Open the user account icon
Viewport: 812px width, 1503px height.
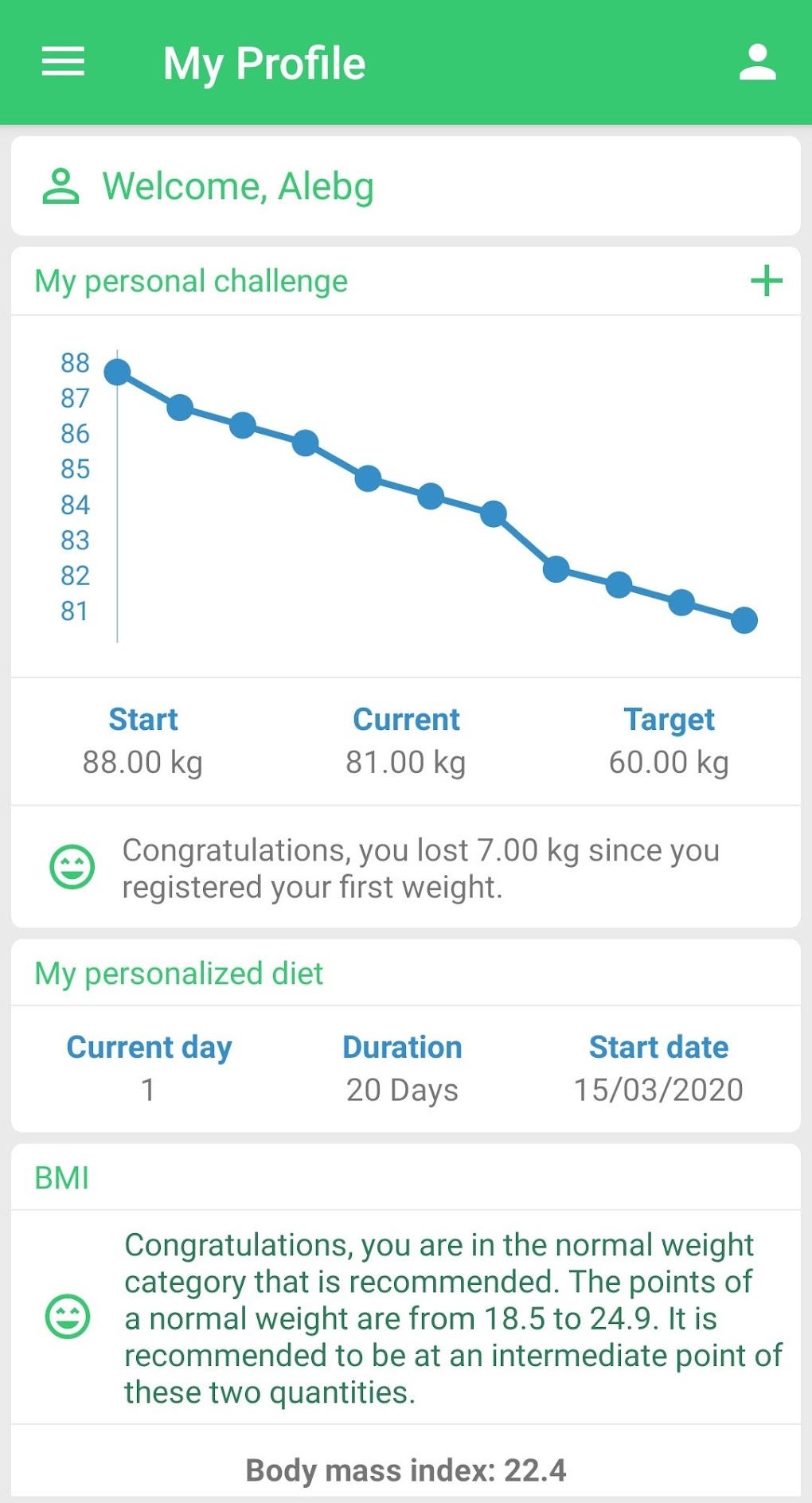point(757,62)
